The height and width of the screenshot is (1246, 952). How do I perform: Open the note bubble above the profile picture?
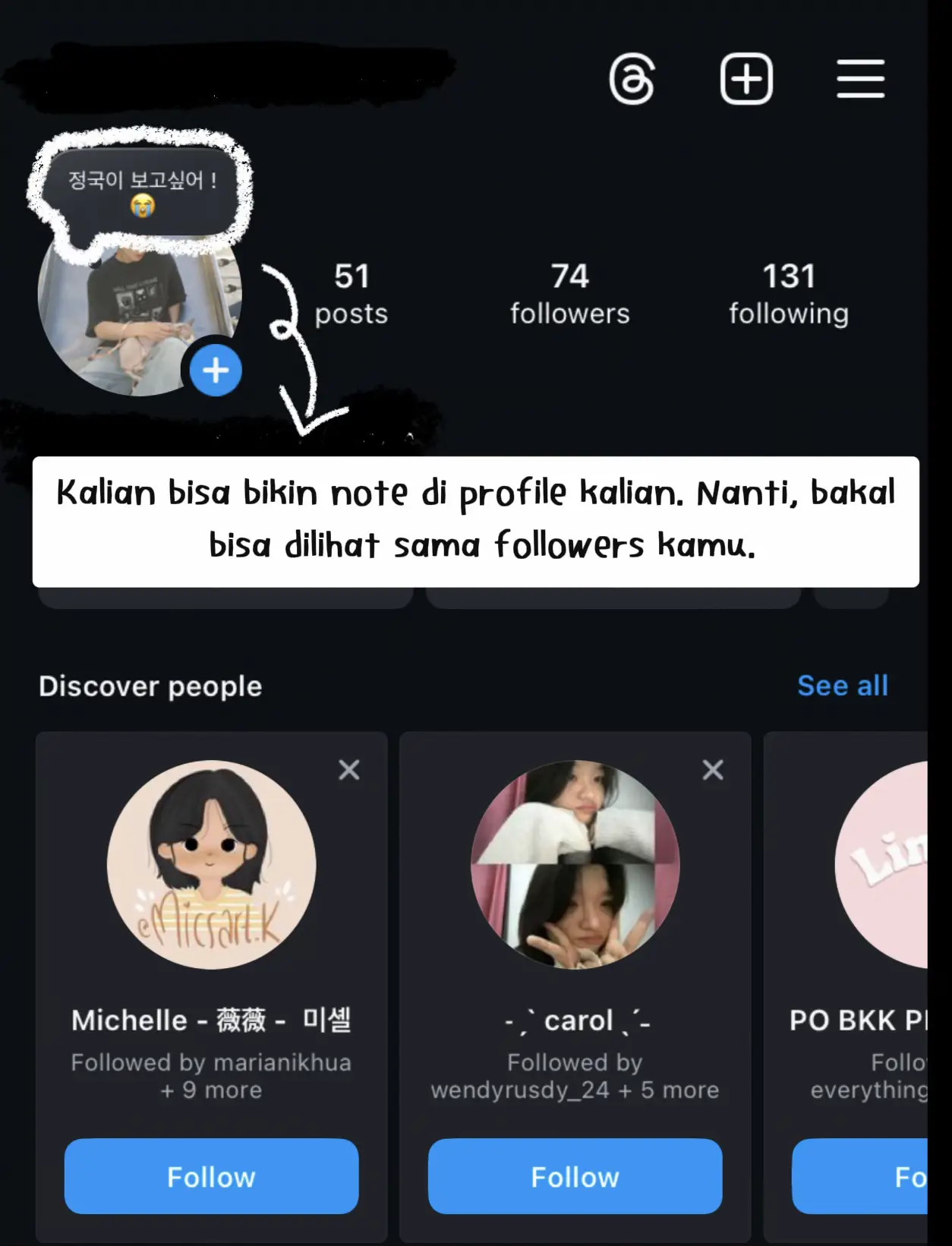click(142, 191)
